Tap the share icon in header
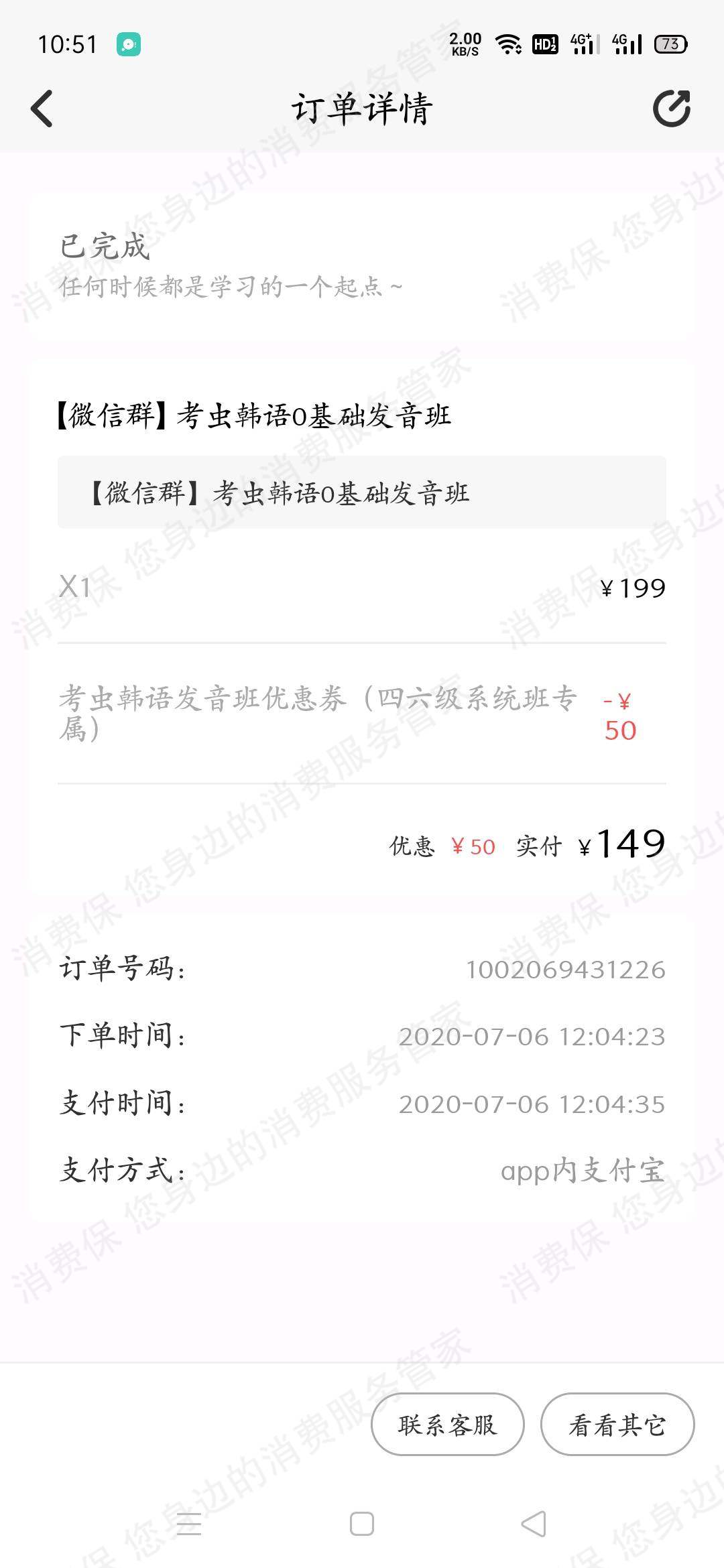Image resolution: width=724 pixels, height=1568 pixels. tap(672, 109)
